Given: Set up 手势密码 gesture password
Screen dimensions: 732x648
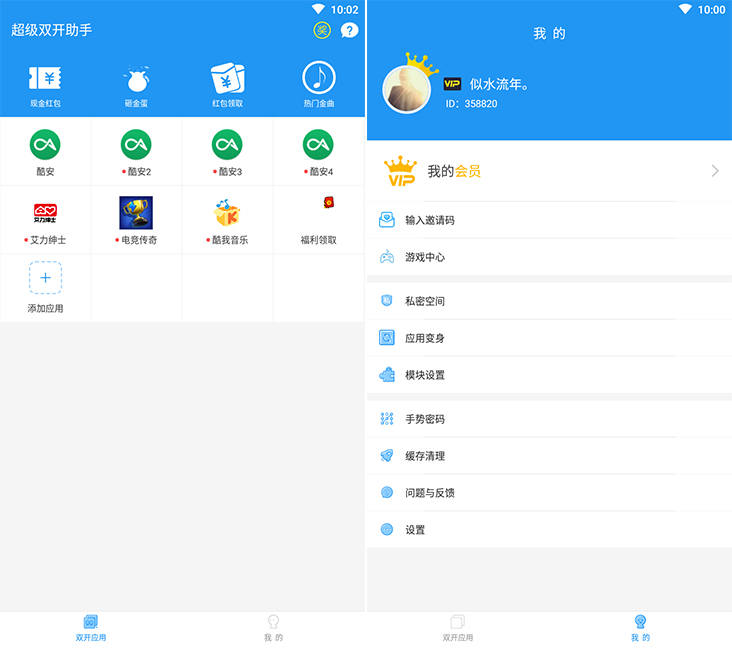Looking at the screenshot, I should (549, 419).
